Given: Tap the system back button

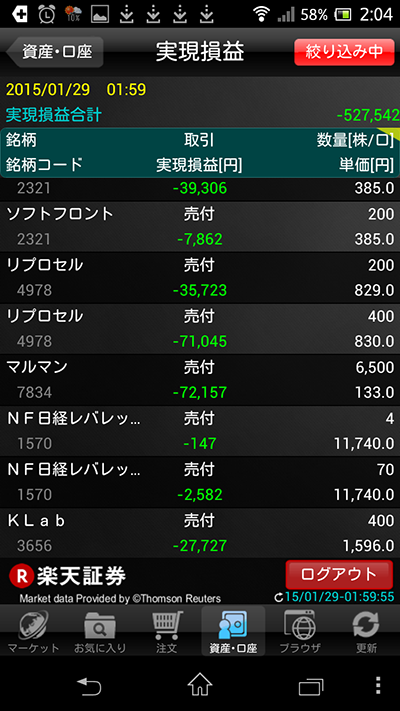Looking at the screenshot, I should (x=88, y=684).
